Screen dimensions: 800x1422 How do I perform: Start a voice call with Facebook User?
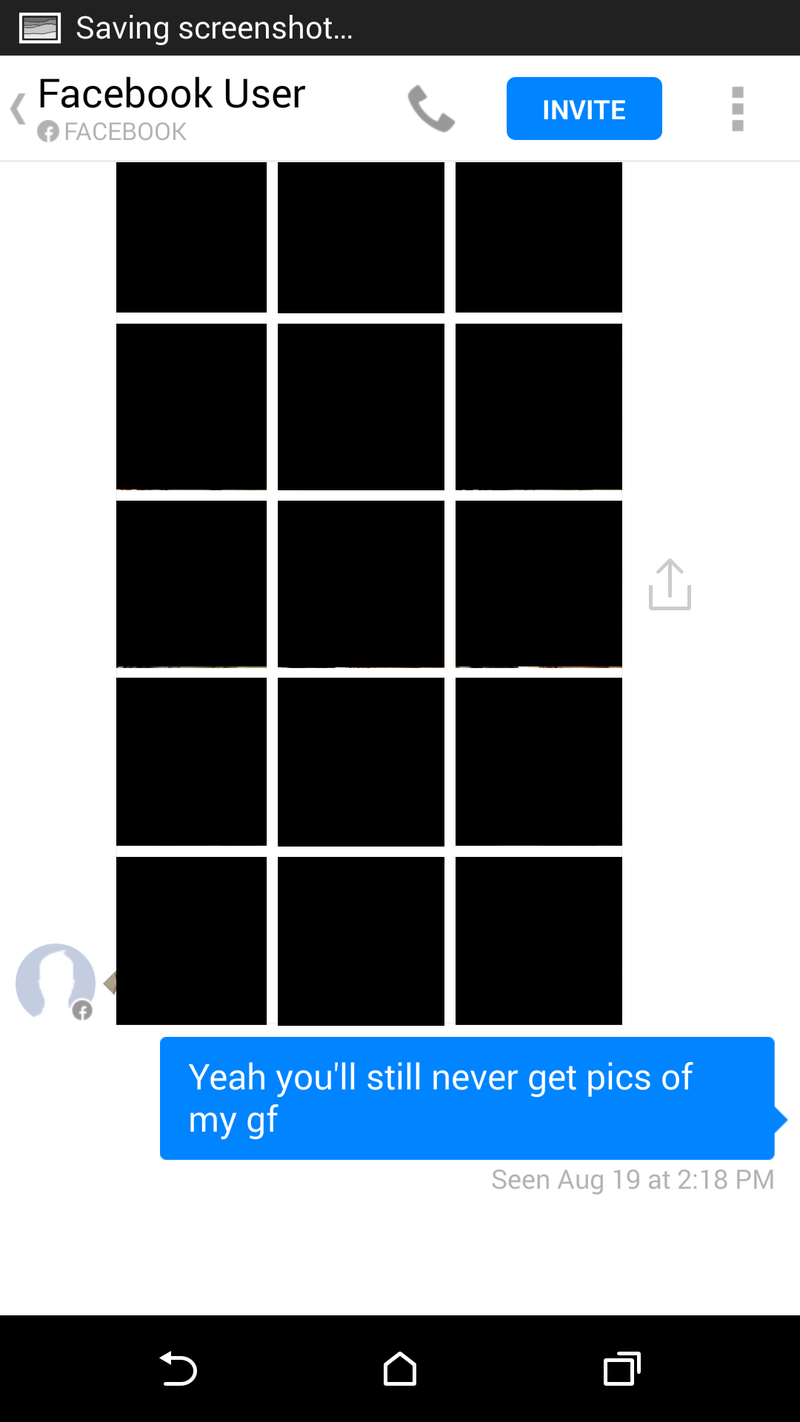pyautogui.click(x=431, y=109)
